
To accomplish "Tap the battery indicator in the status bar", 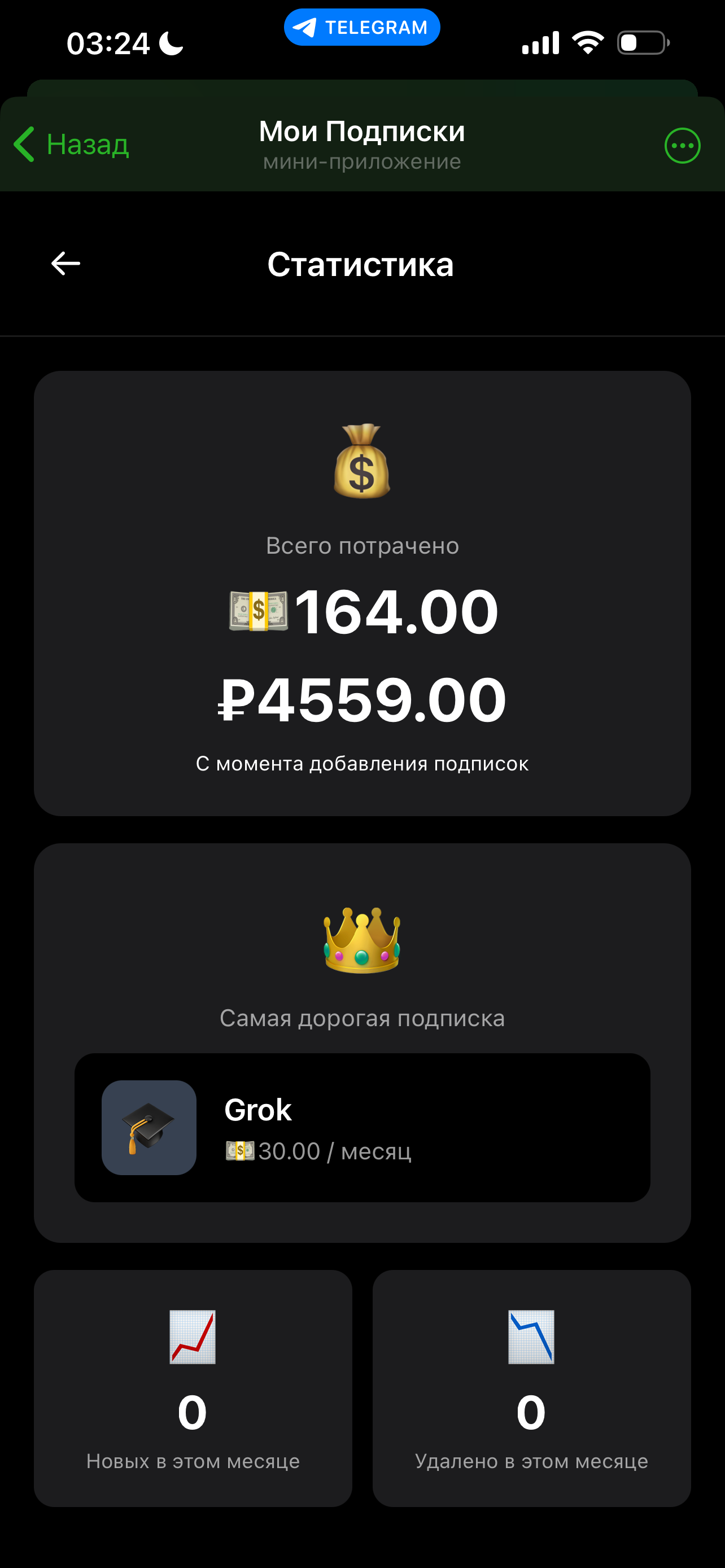I will (x=643, y=41).
